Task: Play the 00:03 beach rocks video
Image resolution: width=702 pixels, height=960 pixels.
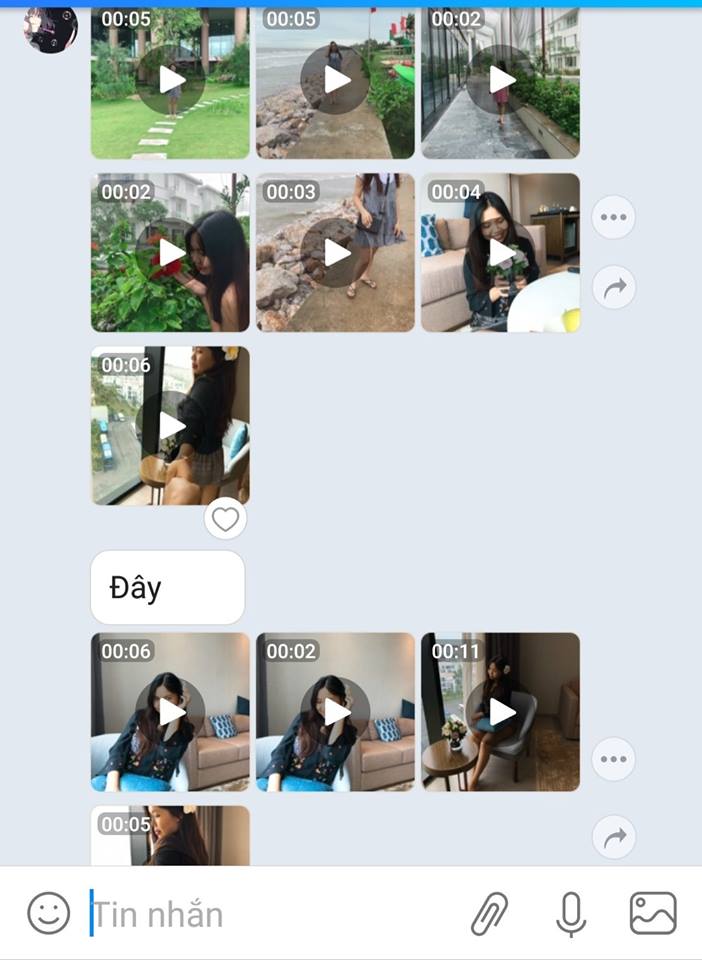Action: click(x=336, y=253)
